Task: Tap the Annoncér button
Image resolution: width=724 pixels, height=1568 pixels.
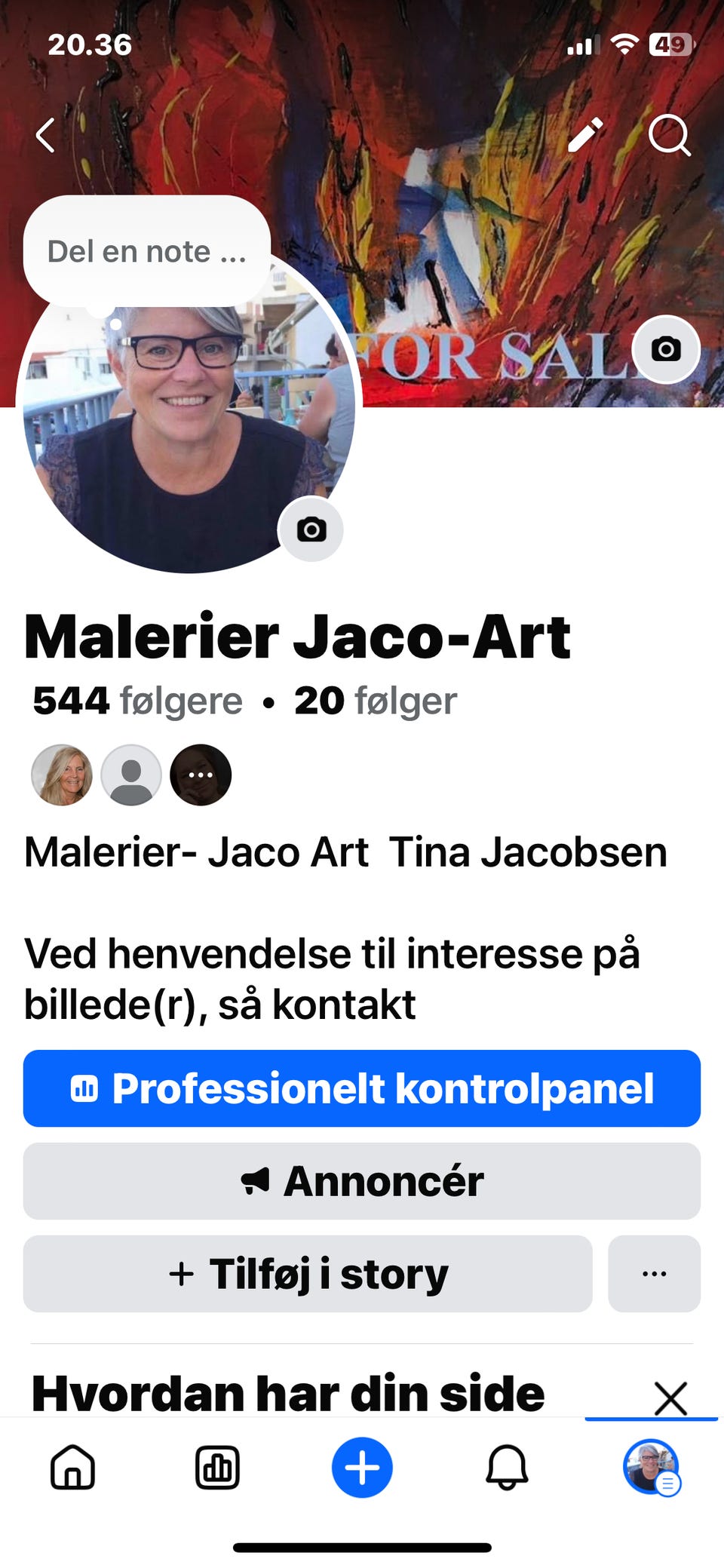Action: coord(362,1181)
